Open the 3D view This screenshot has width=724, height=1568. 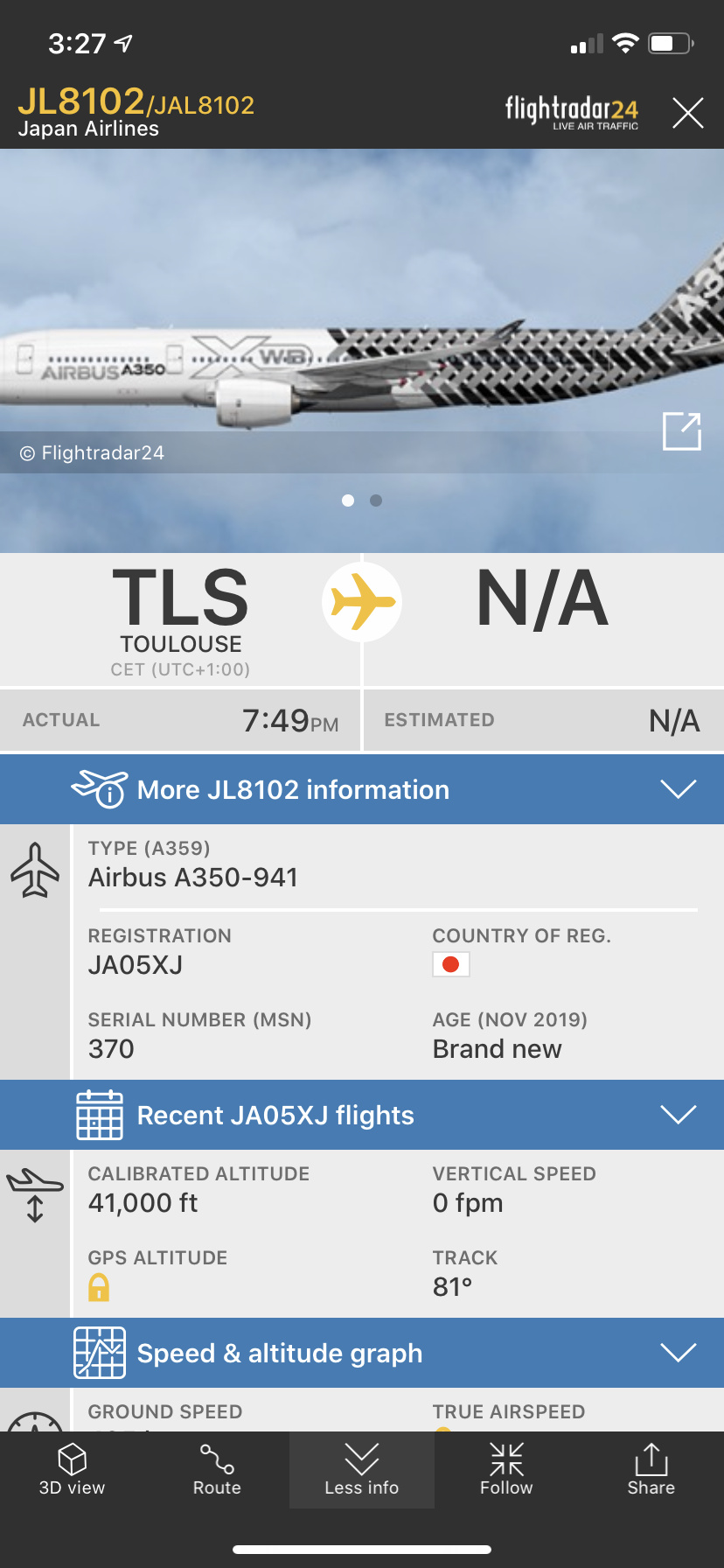[72, 1470]
